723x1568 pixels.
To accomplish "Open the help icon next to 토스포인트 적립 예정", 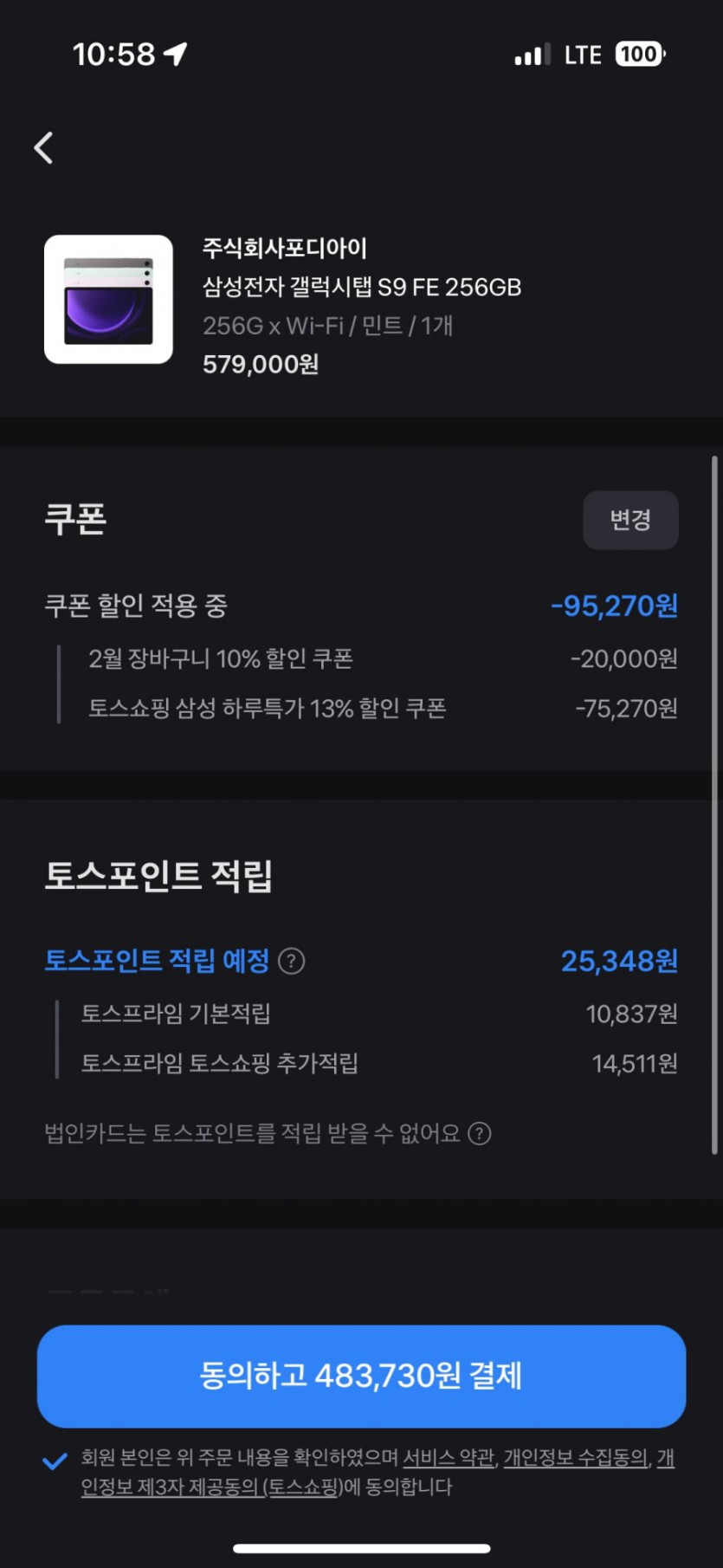I will coord(292,961).
